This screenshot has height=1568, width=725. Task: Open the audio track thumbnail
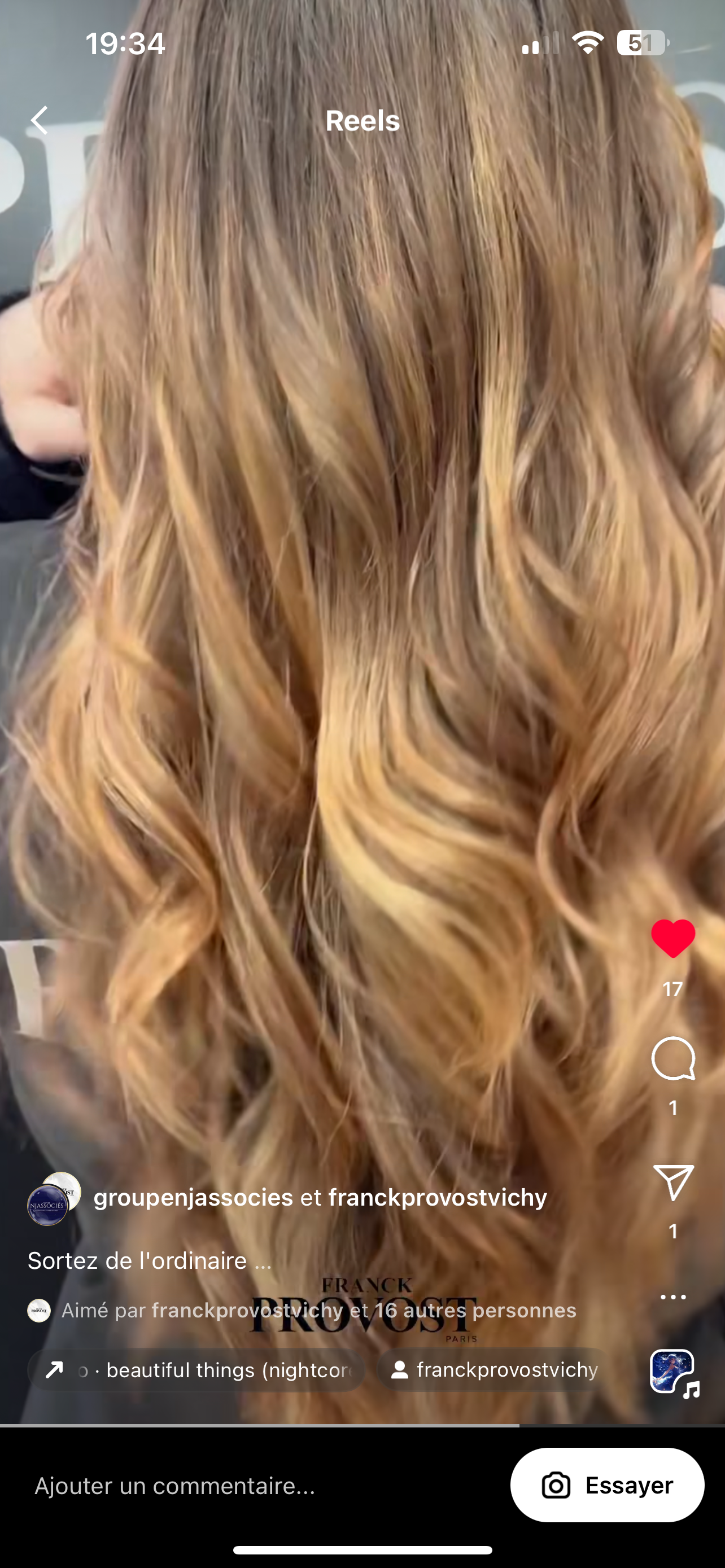point(674,1373)
